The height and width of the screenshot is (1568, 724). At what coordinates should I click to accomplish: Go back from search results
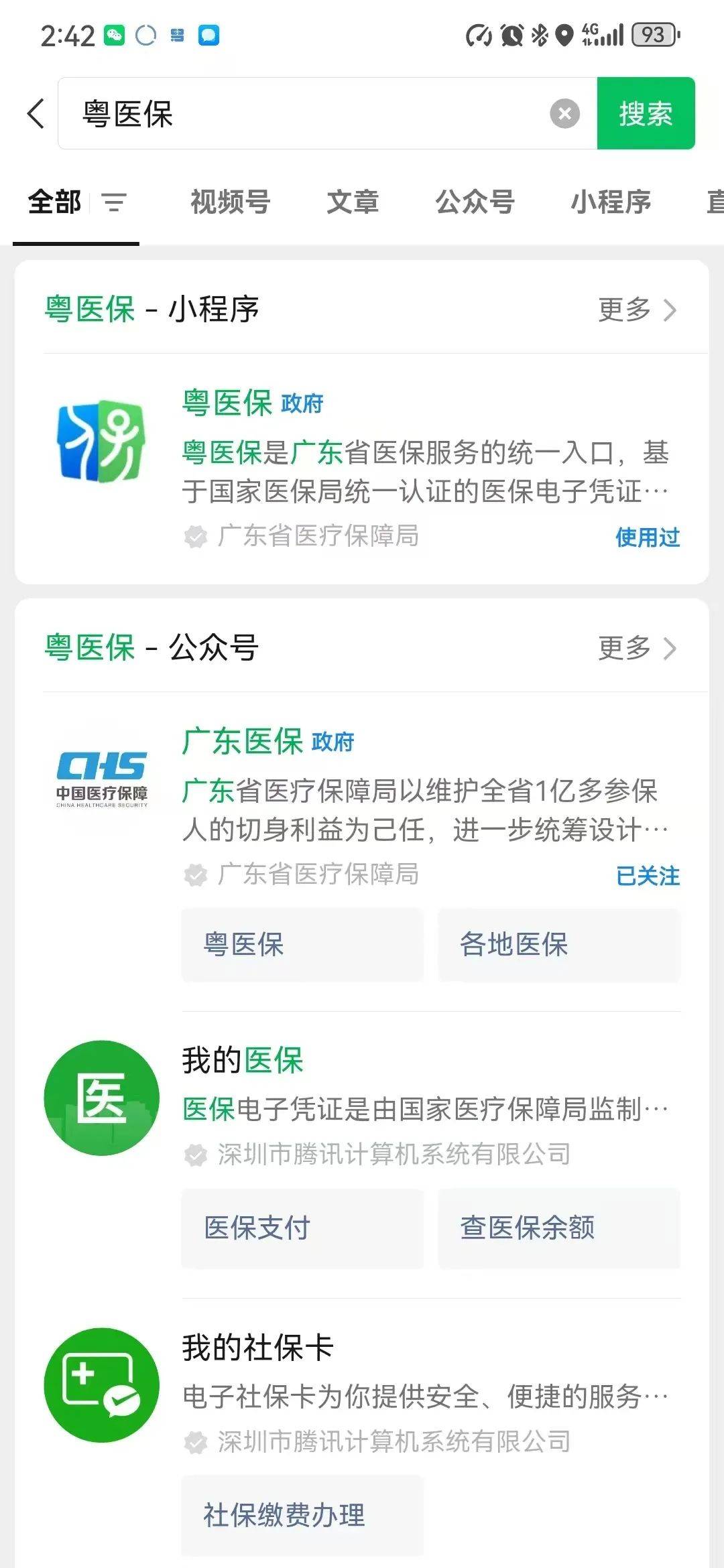click(x=37, y=113)
